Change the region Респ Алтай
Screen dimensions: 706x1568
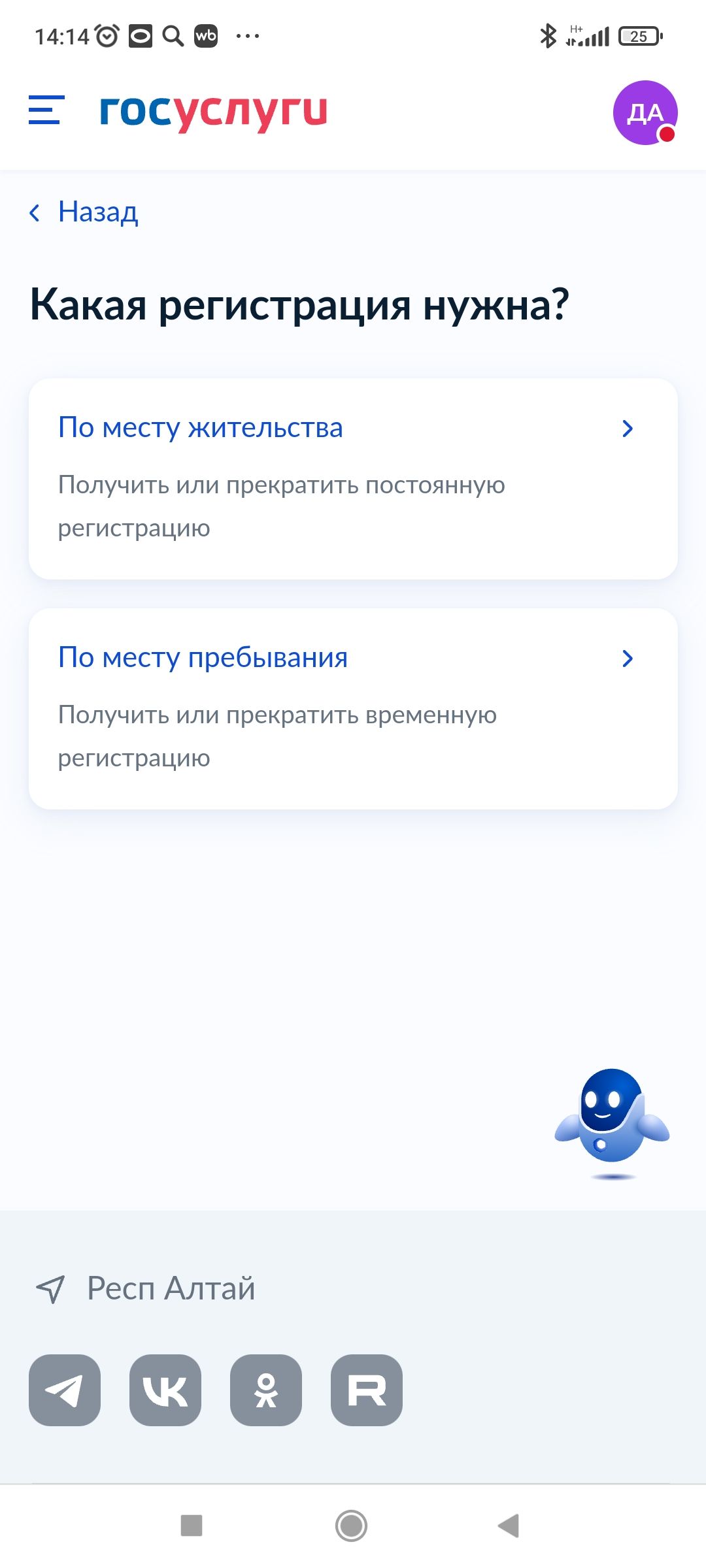click(145, 1288)
